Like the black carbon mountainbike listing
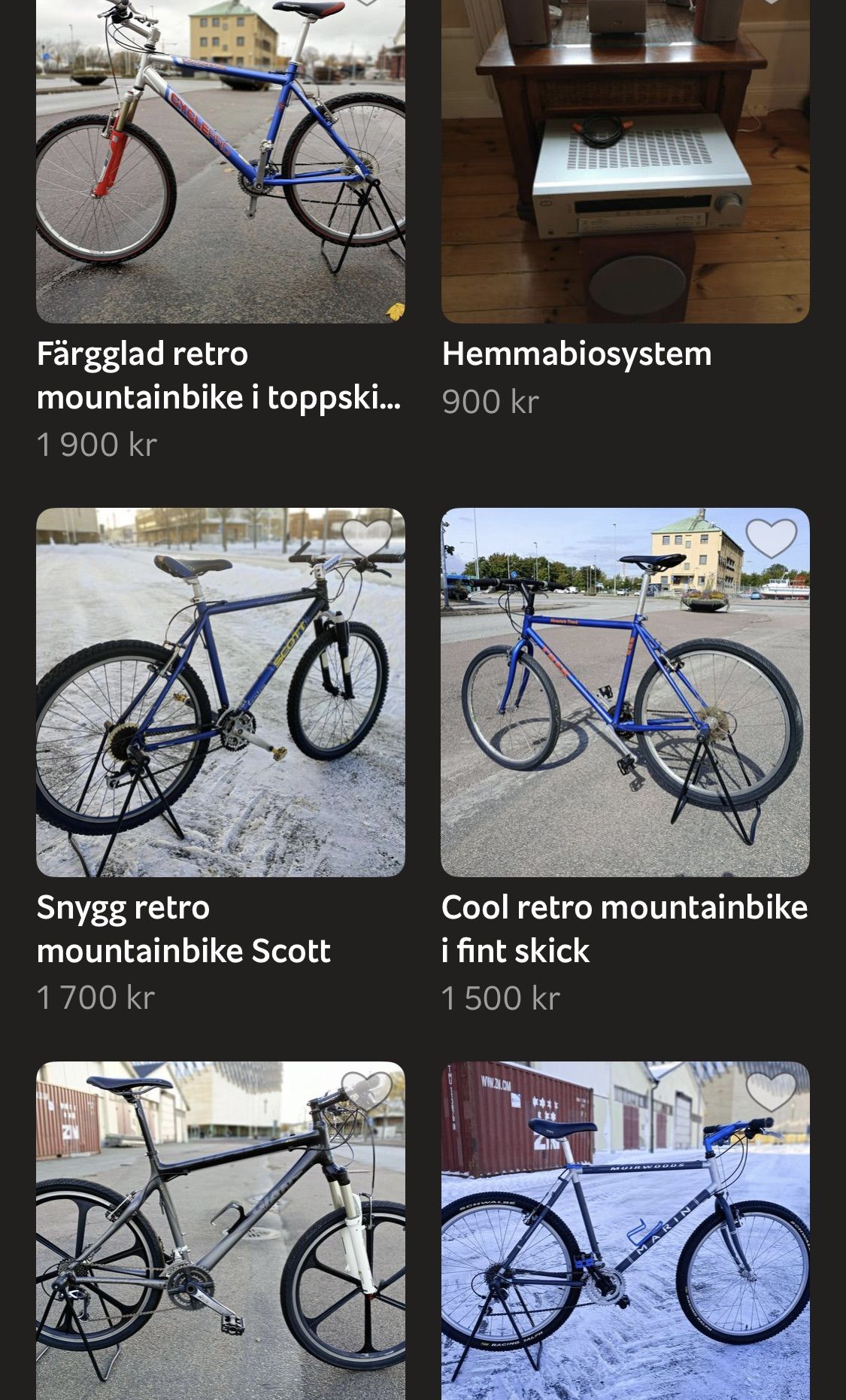The image size is (846, 1400). click(367, 1092)
